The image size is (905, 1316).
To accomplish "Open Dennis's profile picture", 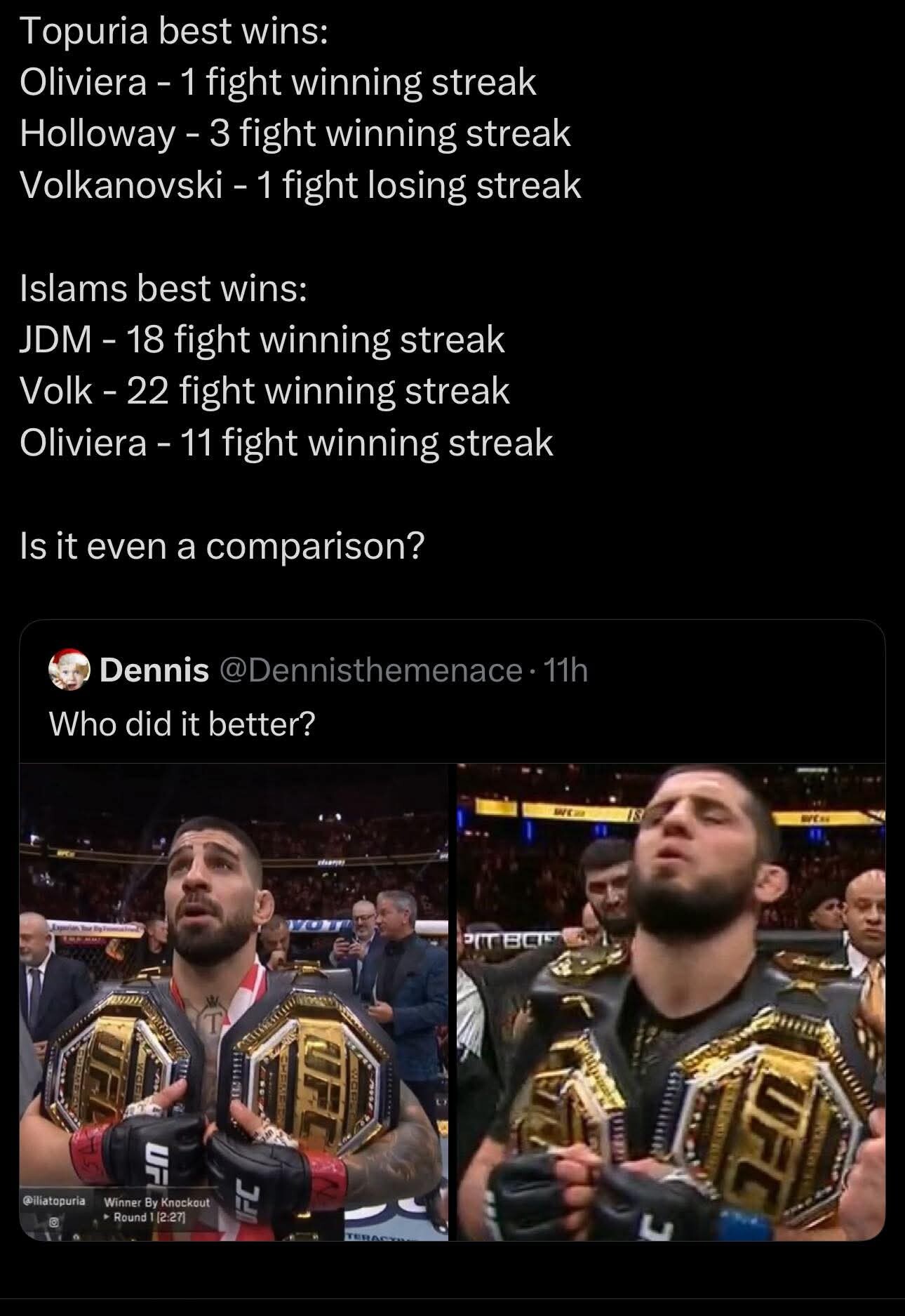I will tap(69, 672).
